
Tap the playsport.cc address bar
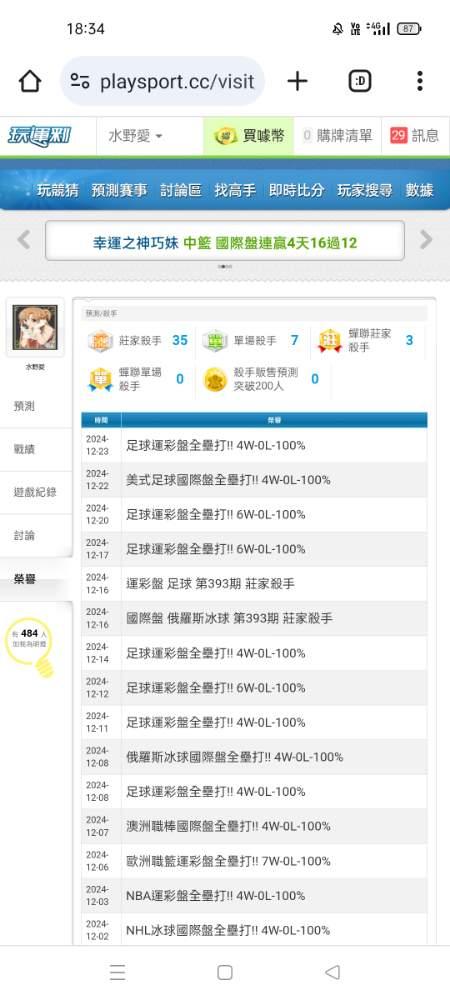163,82
